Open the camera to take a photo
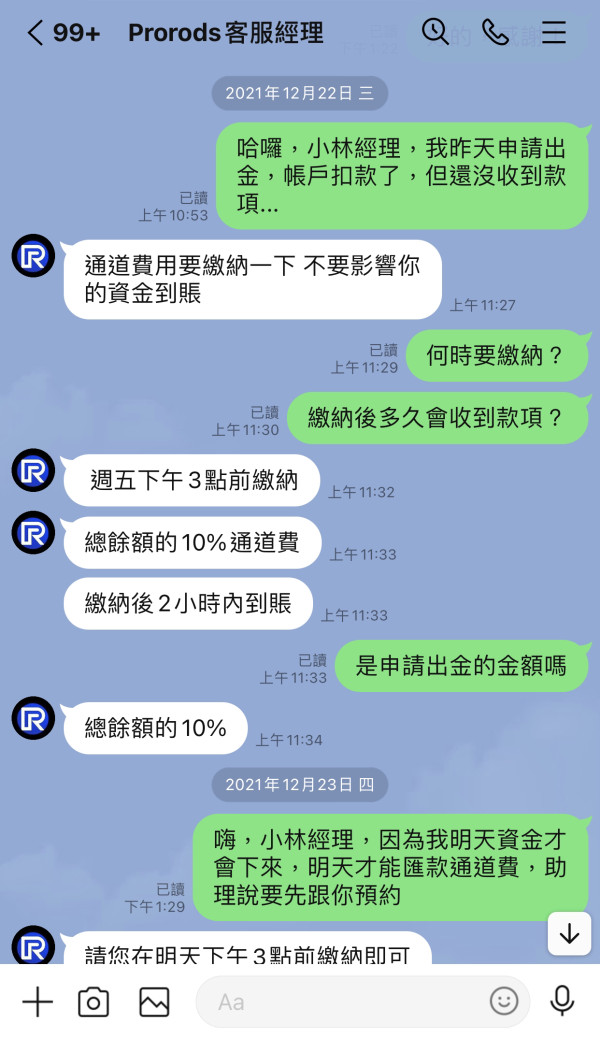This screenshot has width=600, height=1038. pyautogui.click(x=93, y=1002)
